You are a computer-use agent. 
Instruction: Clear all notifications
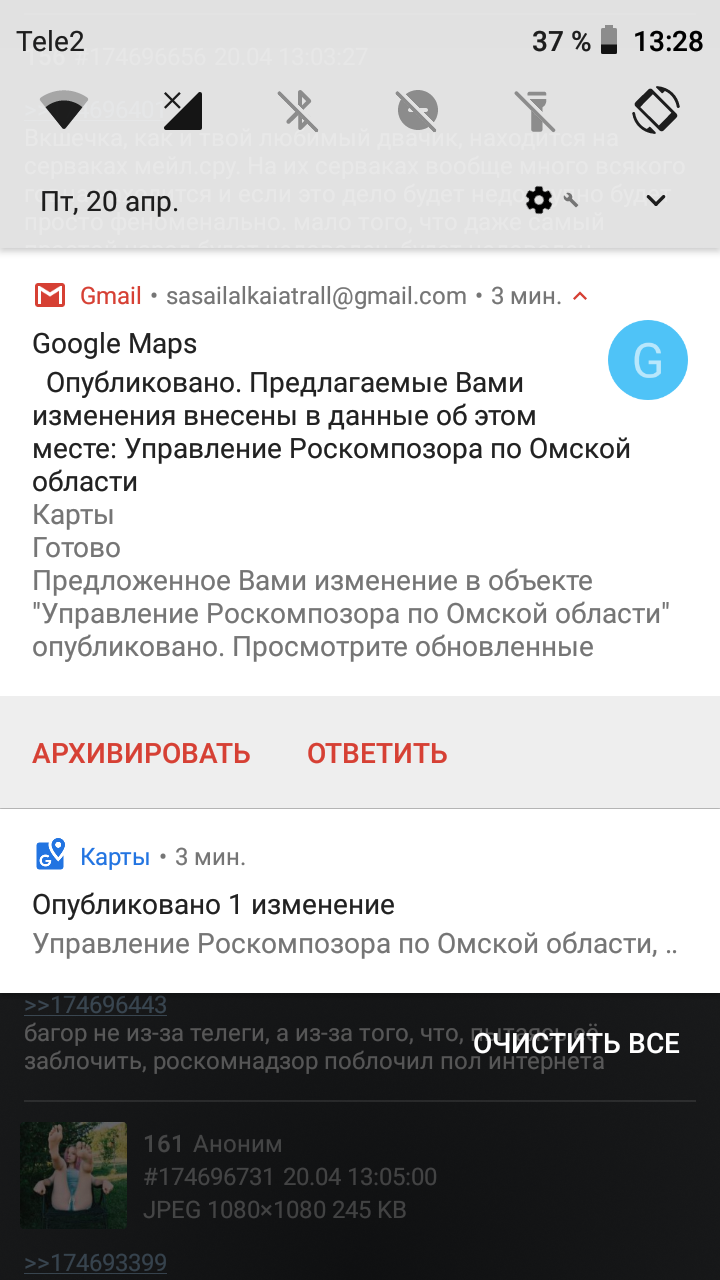pos(576,1043)
